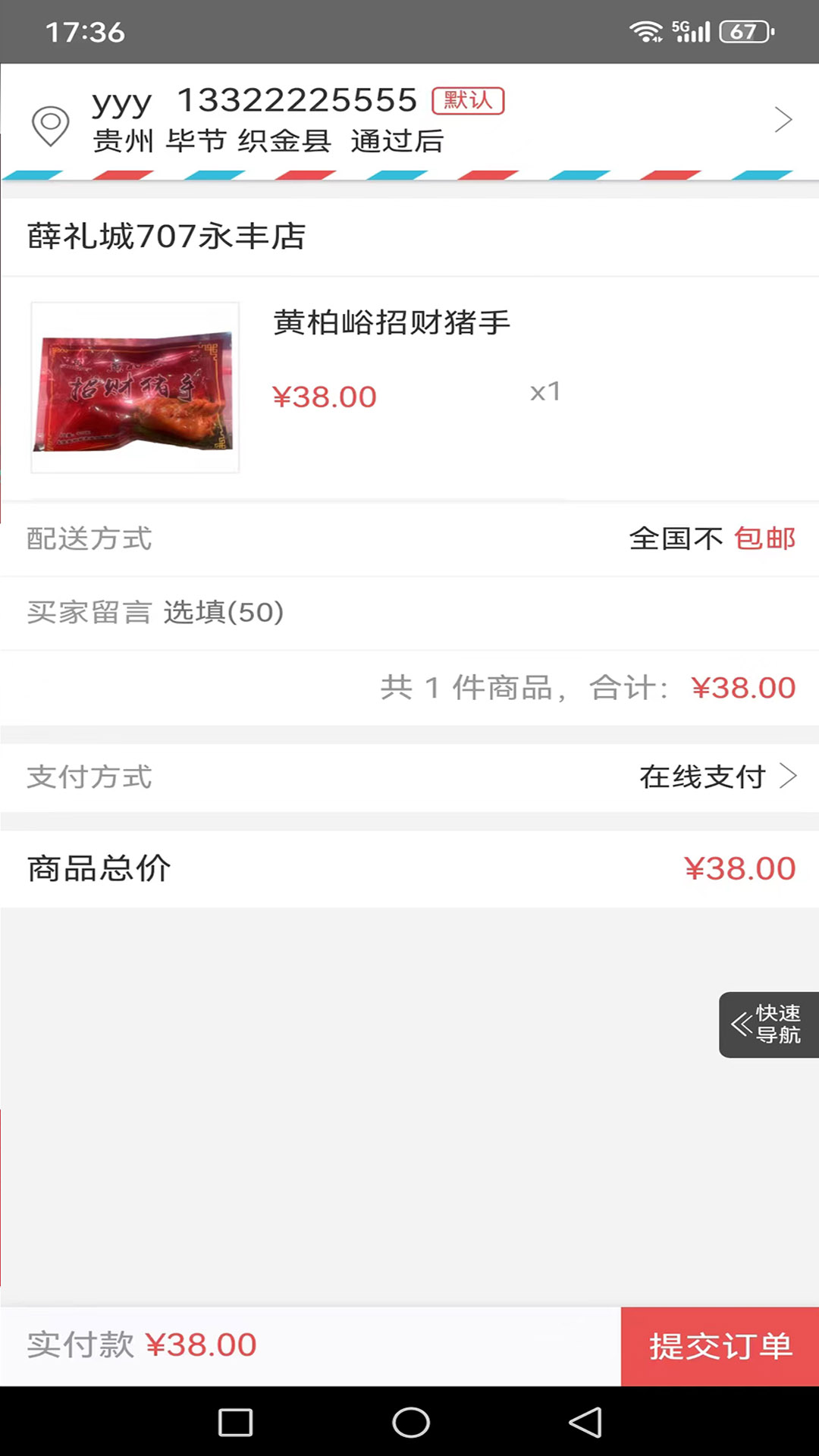
Task: Expand the address section via right chevron
Action: [784, 119]
